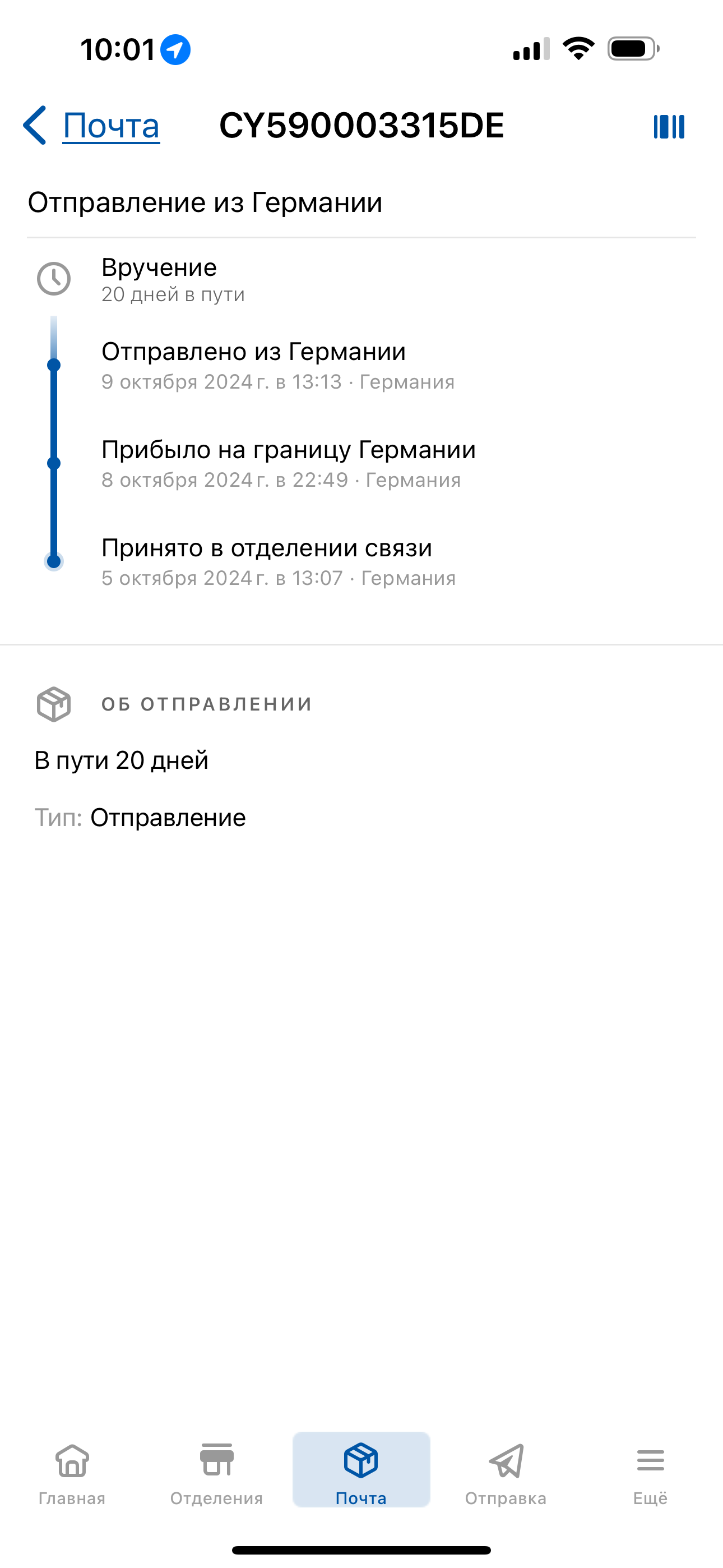Go to the Отправка tab
This screenshot has width=723, height=1568.
[x=506, y=1470]
